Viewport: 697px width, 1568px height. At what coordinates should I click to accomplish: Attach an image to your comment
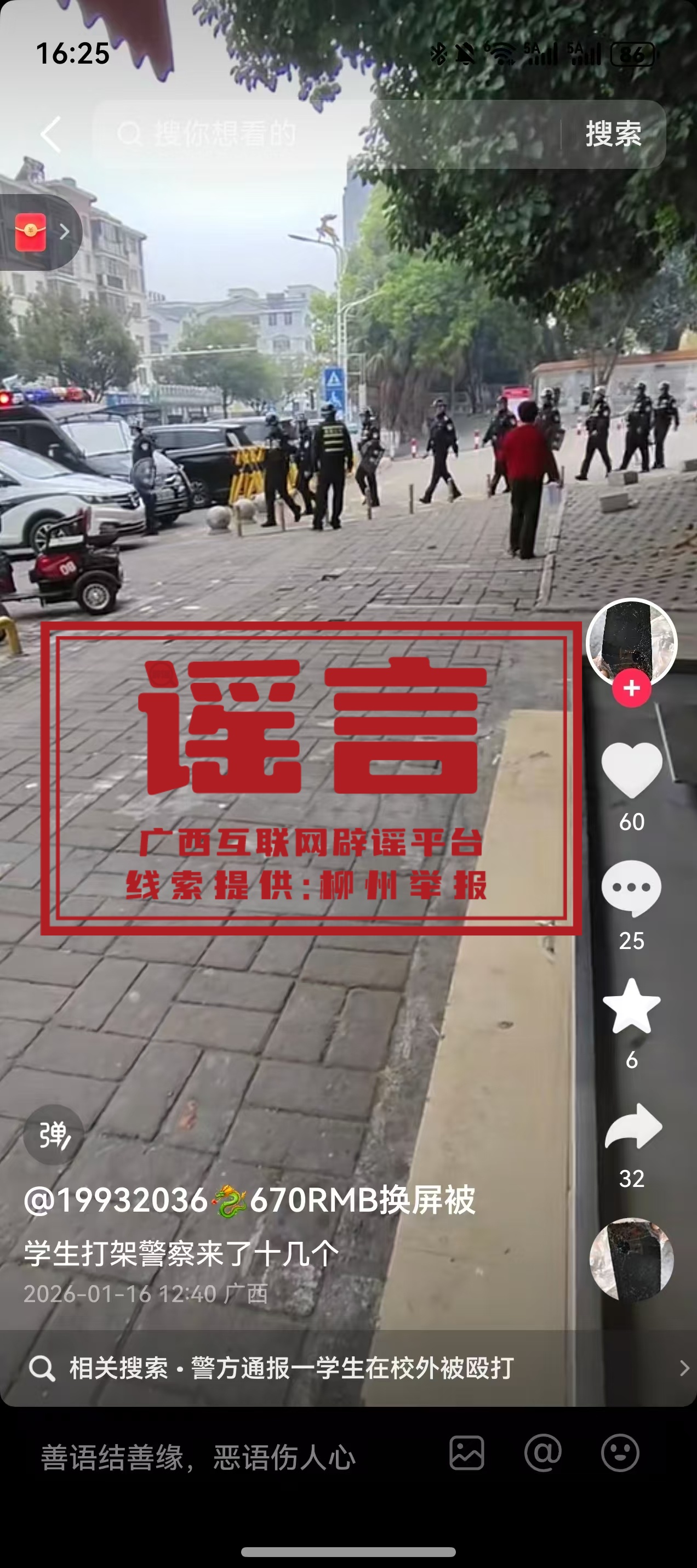(x=466, y=1453)
